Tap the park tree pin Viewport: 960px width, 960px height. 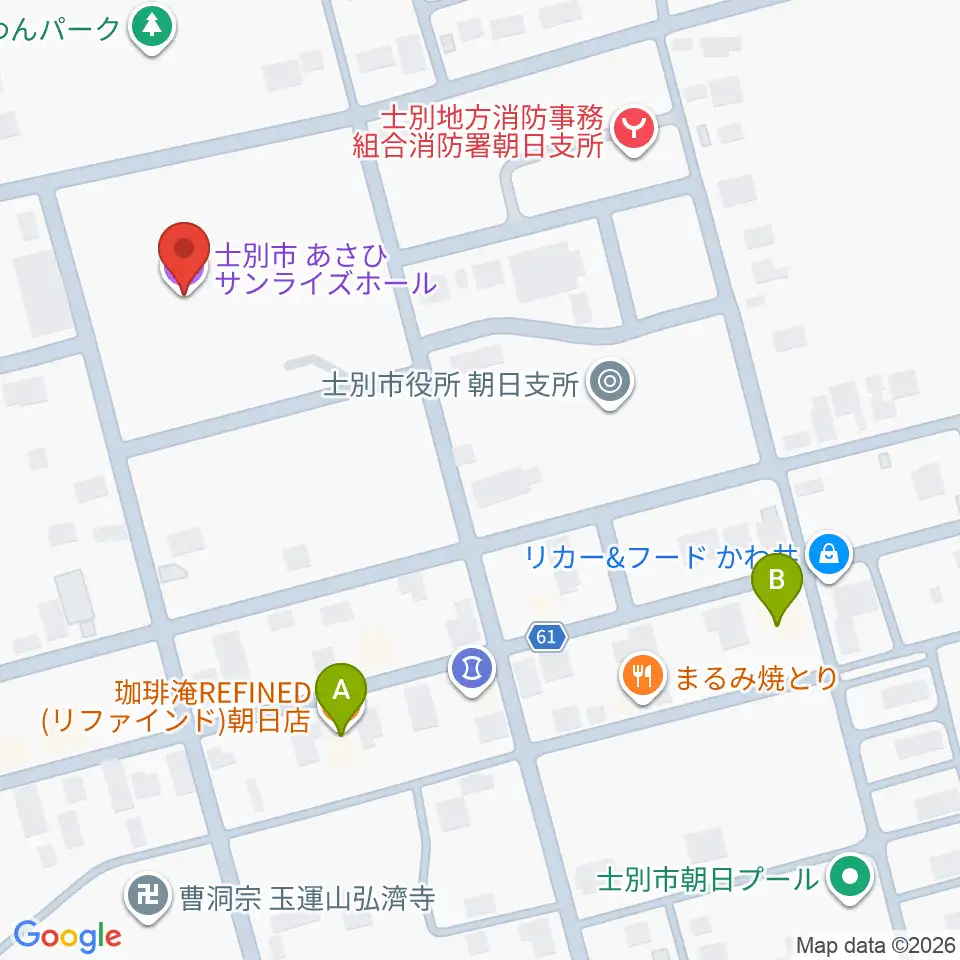[x=152, y=28]
